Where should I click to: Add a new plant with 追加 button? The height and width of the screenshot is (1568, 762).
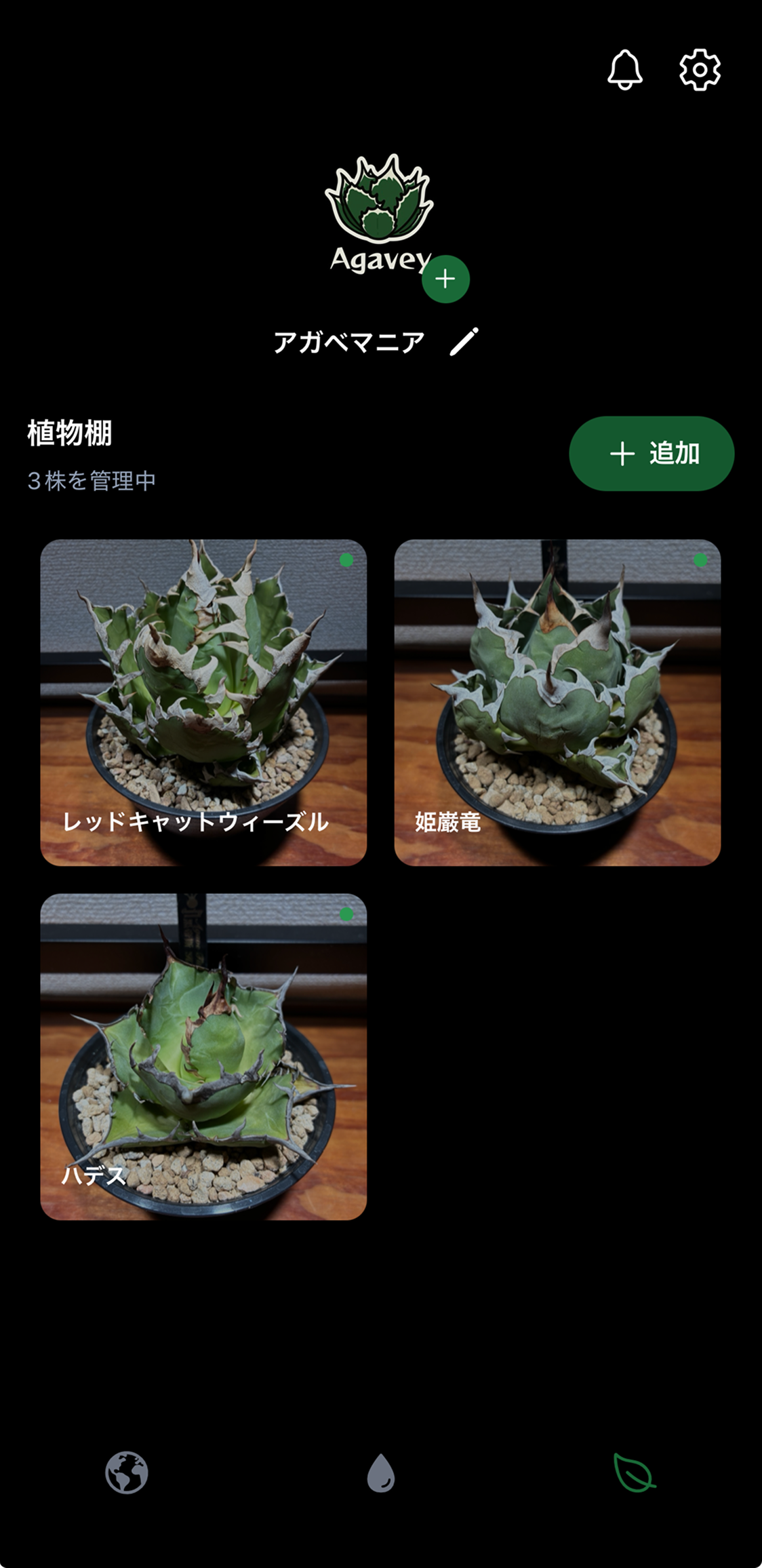click(x=651, y=454)
